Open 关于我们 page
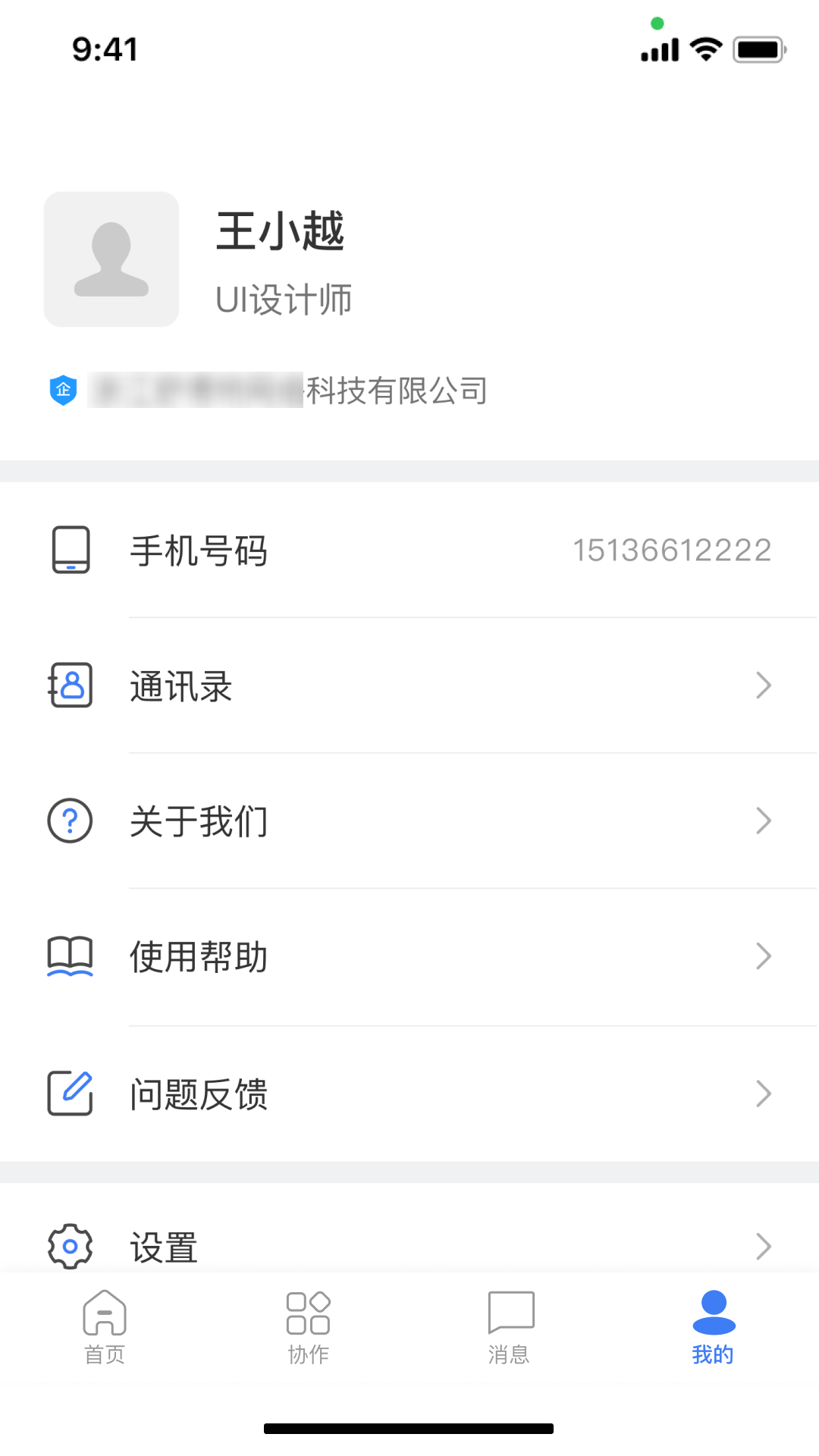 (x=409, y=821)
